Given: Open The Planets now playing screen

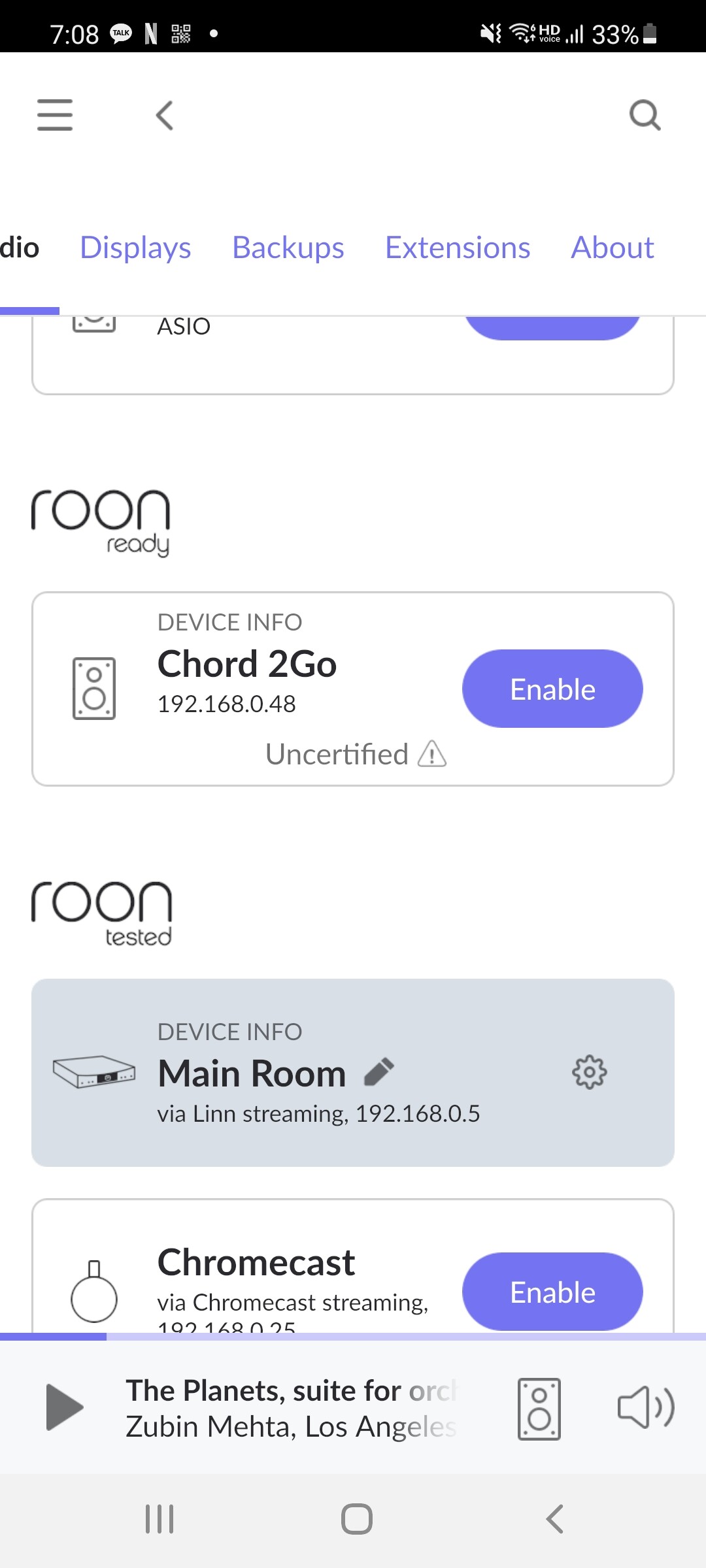Looking at the screenshot, I should tap(291, 1408).
